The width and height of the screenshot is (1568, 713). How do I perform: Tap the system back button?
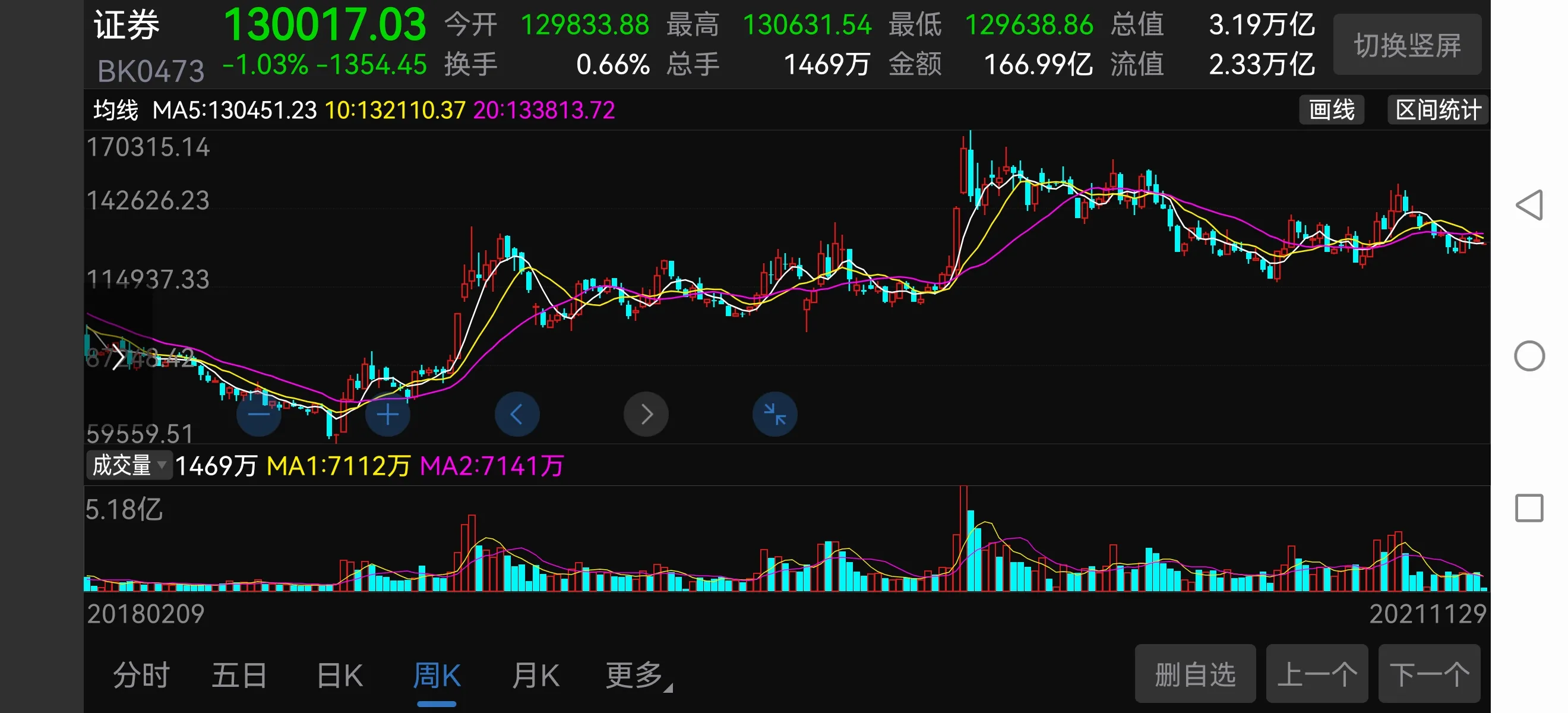tap(1529, 204)
